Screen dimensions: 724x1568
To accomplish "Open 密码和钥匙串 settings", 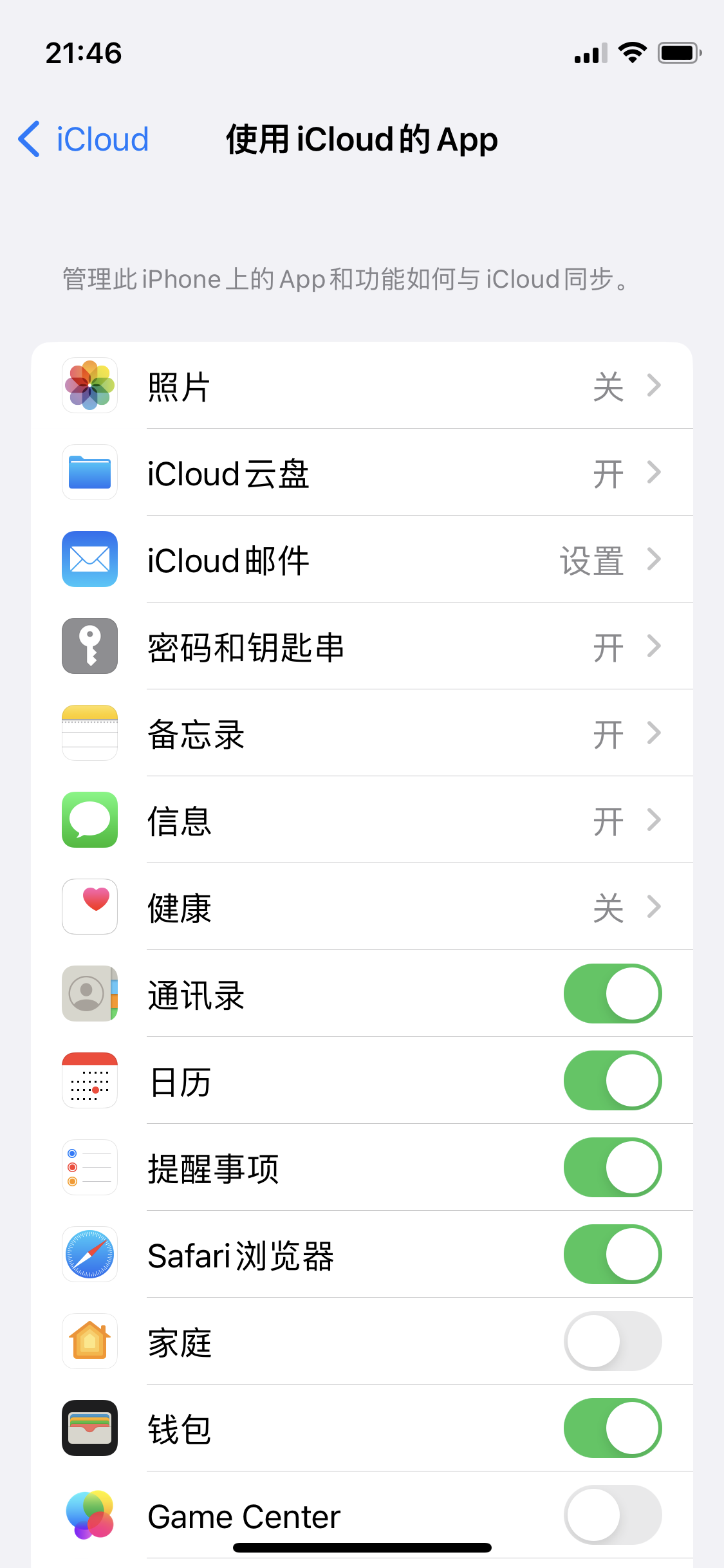I will (362, 647).
